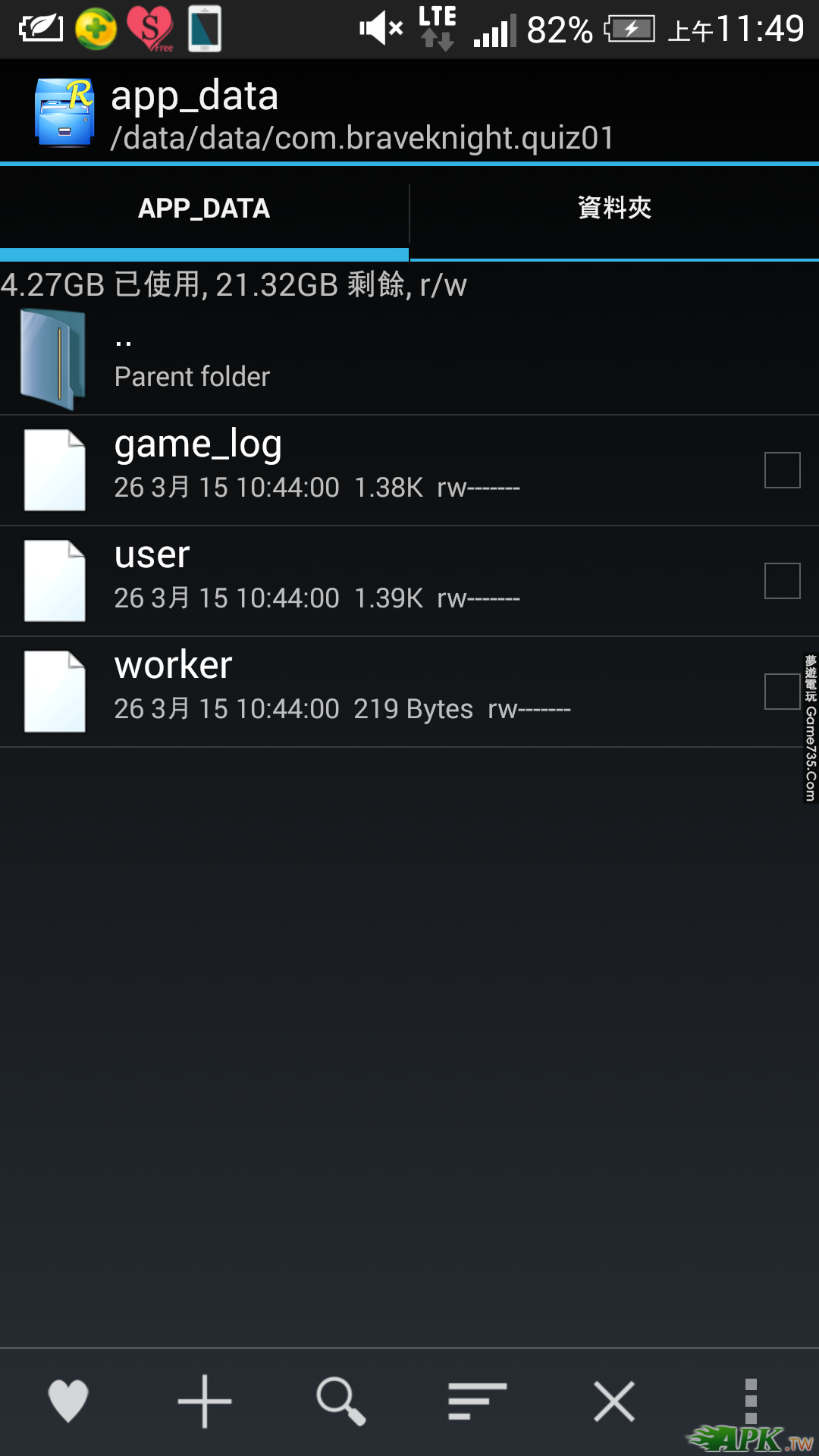Open the user file

pyautogui.click(x=303, y=581)
